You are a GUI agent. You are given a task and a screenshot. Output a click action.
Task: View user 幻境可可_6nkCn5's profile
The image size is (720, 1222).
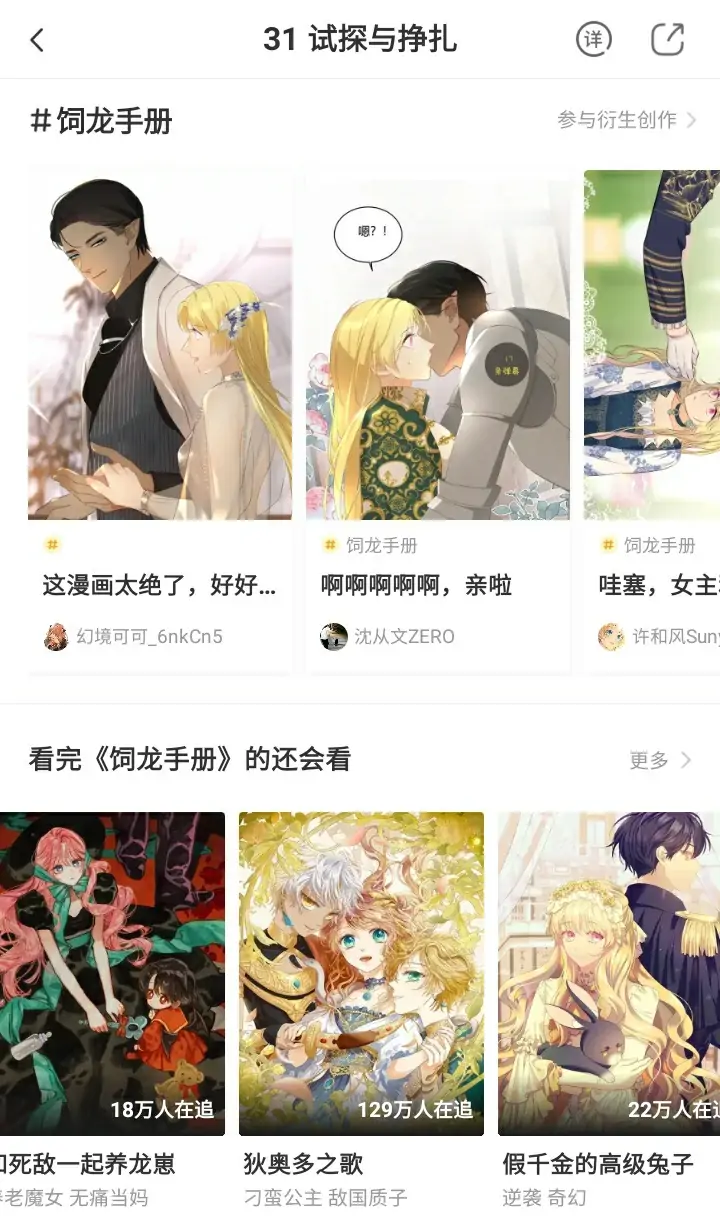click(x=135, y=637)
